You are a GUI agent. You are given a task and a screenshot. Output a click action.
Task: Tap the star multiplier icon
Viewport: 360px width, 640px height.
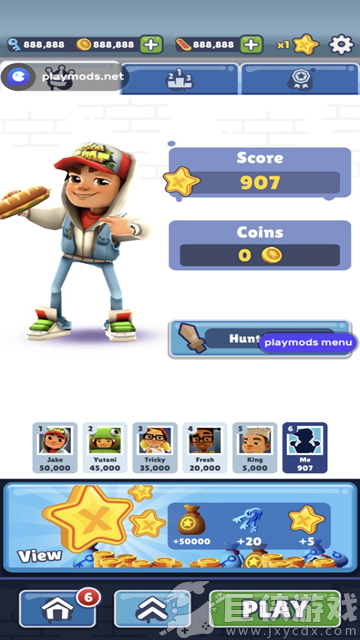pyautogui.click(x=305, y=44)
